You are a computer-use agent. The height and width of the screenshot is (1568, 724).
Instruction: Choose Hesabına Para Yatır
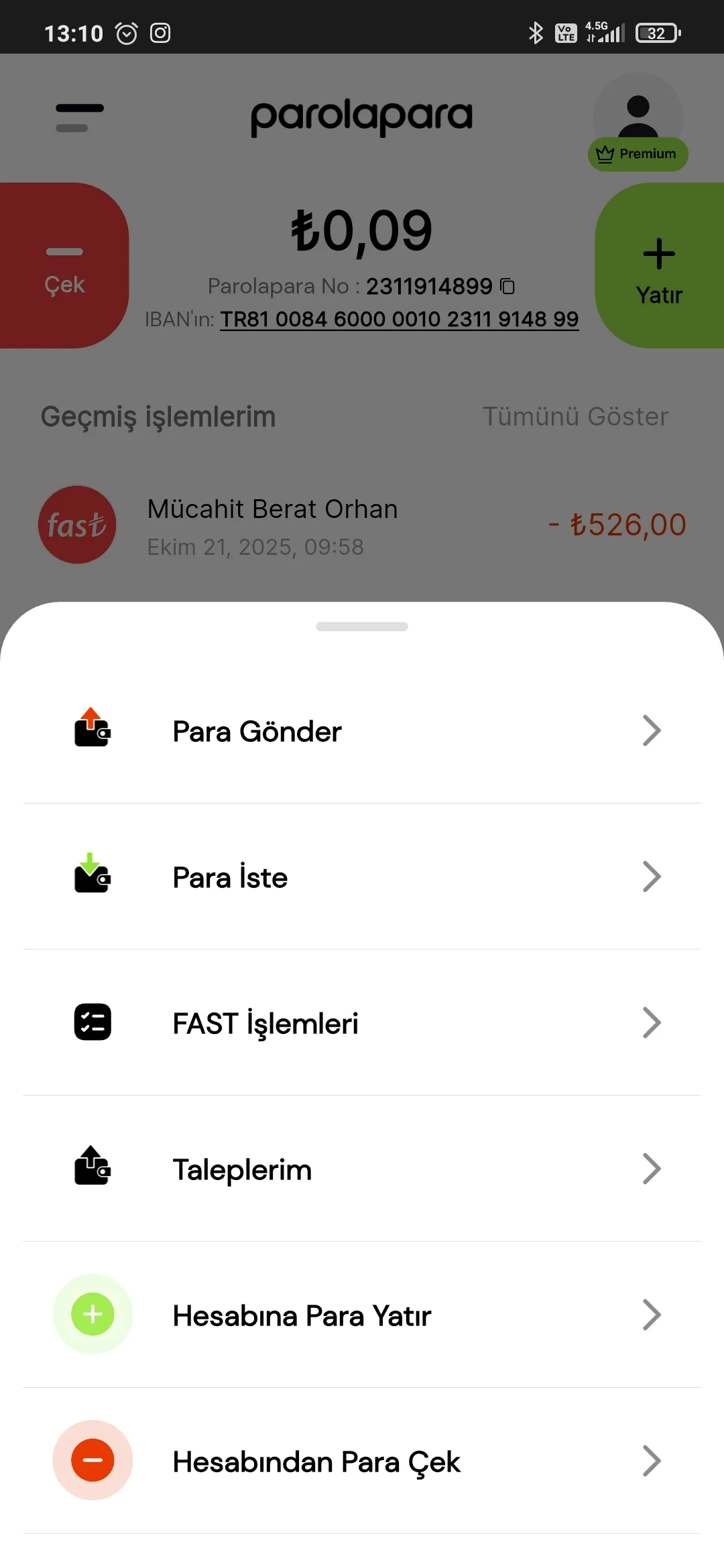[x=362, y=1315]
